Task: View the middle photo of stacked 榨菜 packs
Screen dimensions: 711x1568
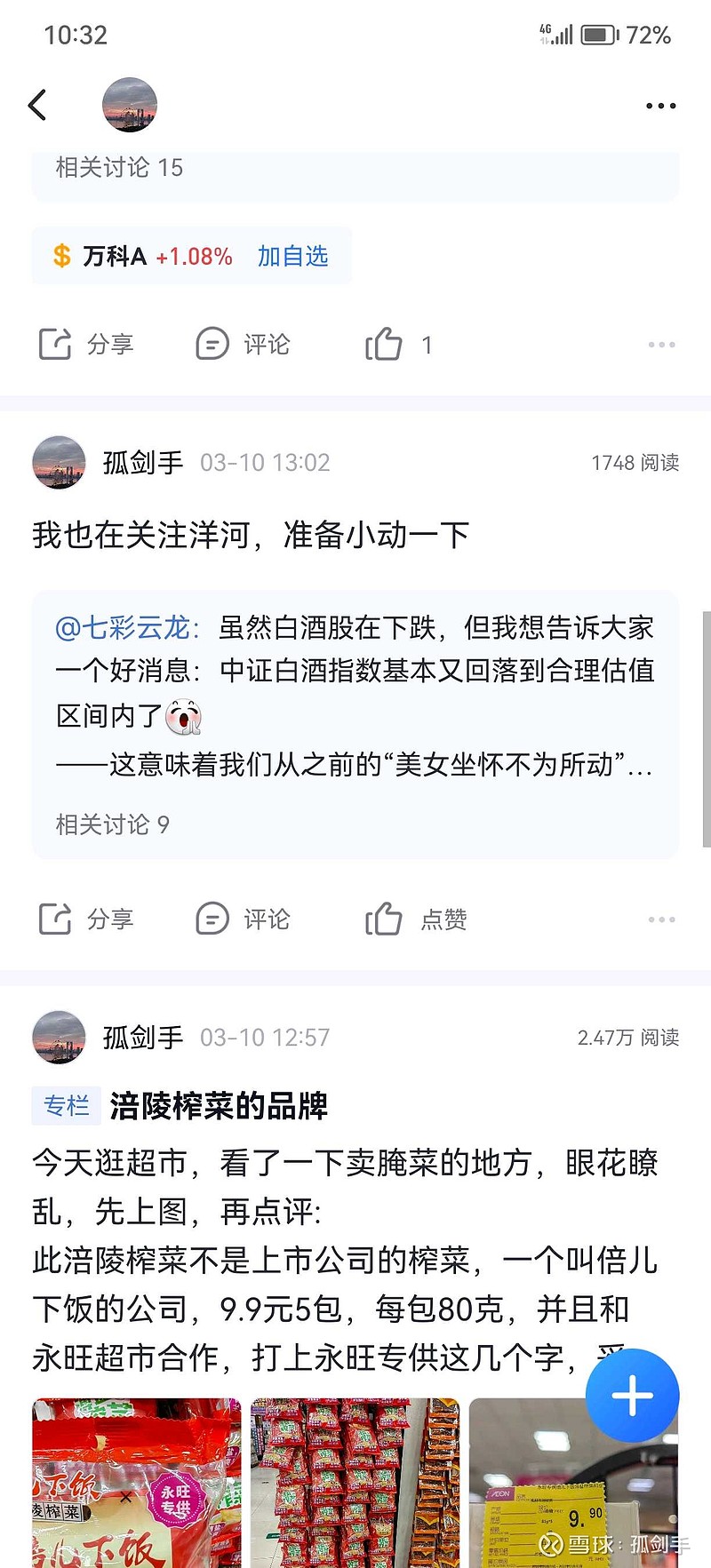Action: click(355, 1483)
